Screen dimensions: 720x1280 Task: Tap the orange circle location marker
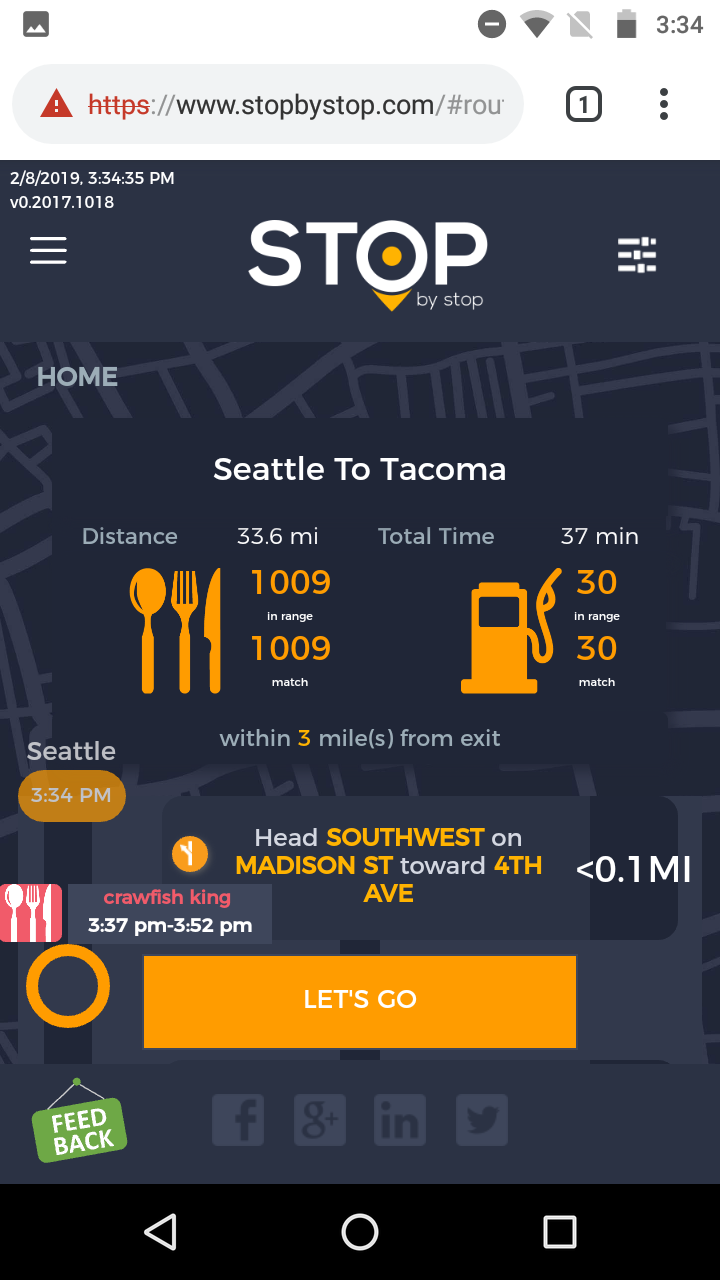click(68, 986)
